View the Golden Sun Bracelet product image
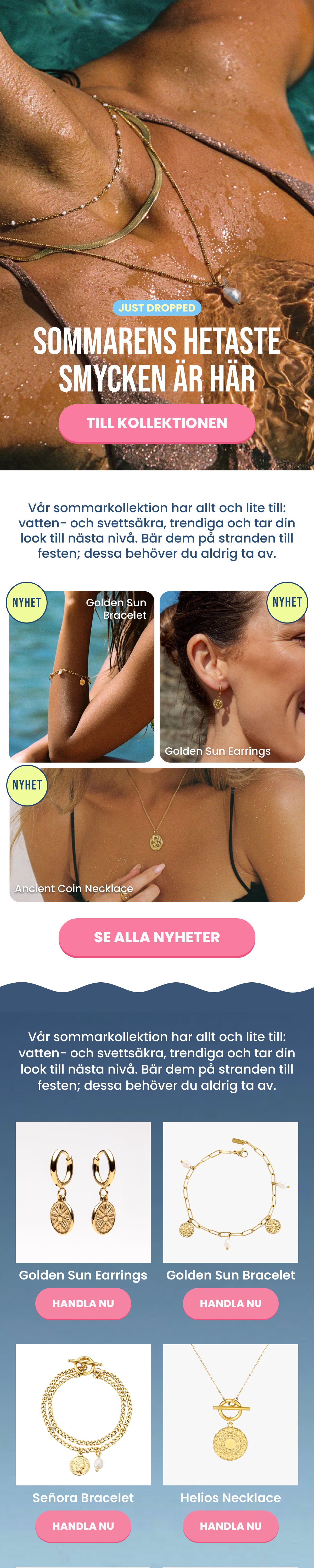The width and height of the screenshot is (314, 1568). click(x=231, y=1191)
